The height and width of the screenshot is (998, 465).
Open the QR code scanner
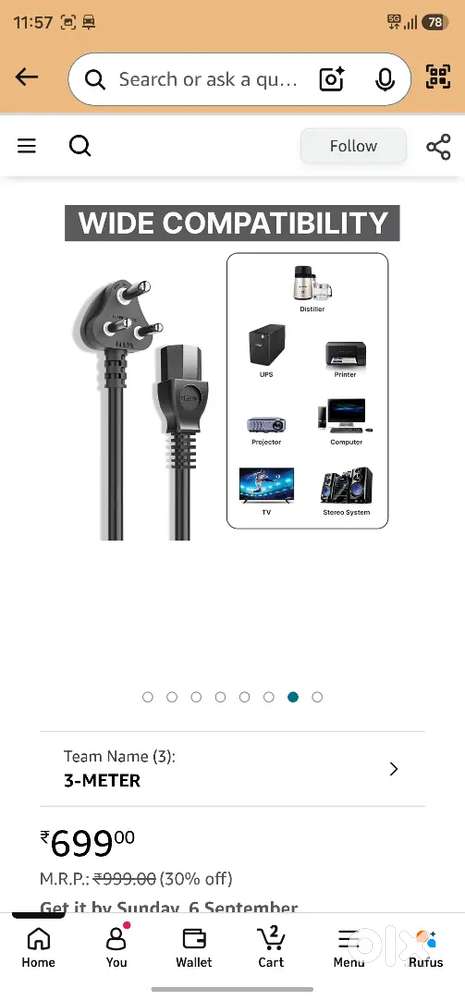click(x=438, y=77)
